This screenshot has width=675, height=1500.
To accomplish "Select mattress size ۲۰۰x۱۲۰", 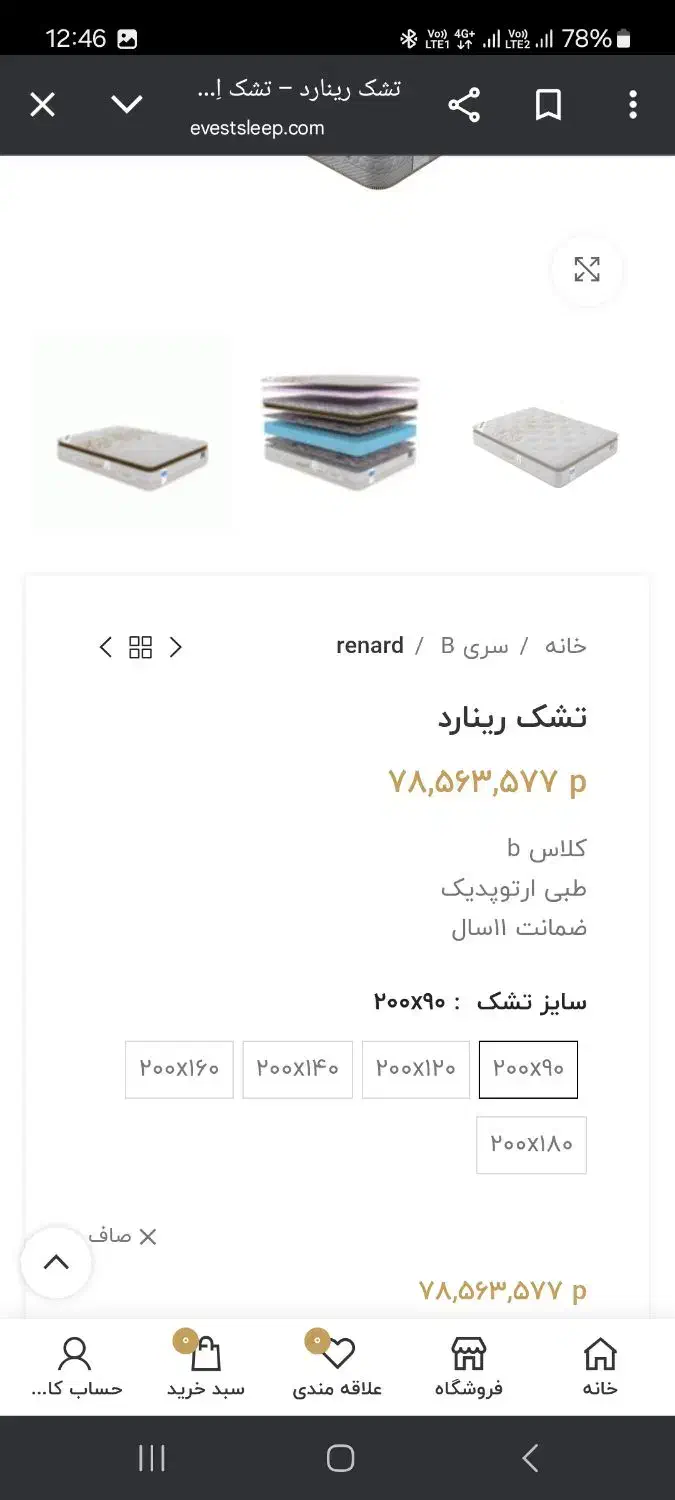I will tap(416, 1069).
